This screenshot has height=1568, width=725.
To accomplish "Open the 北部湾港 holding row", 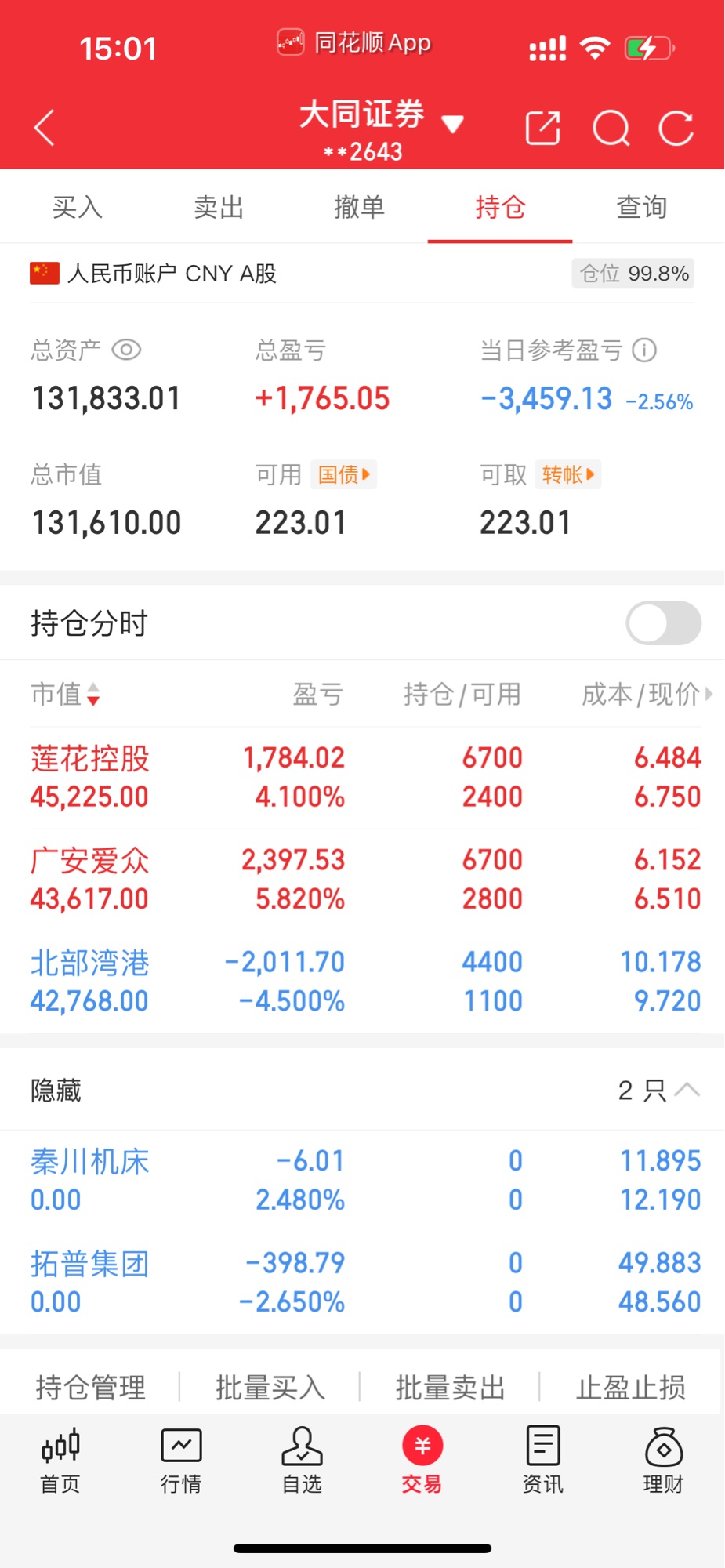I will [365, 982].
